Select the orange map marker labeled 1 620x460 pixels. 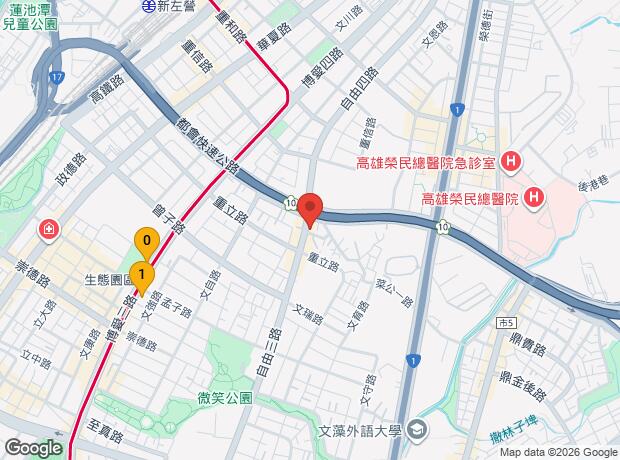(x=142, y=277)
